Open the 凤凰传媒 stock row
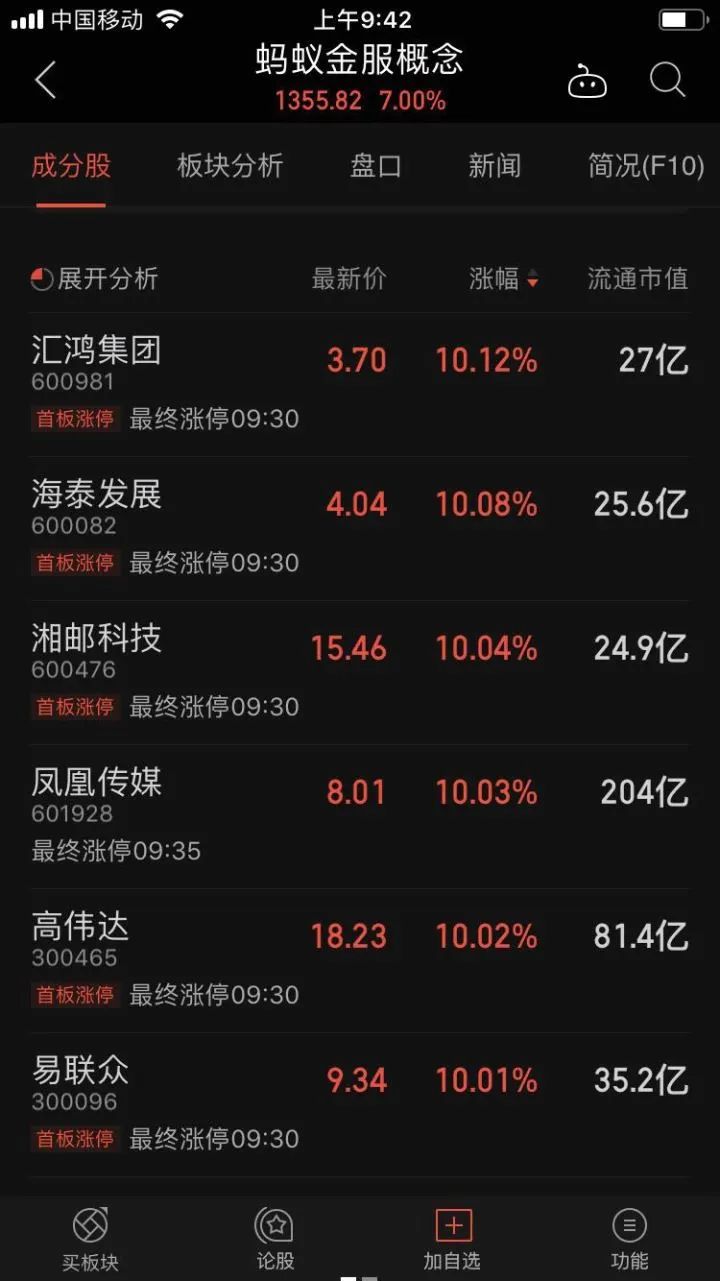The image size is (720, 1281). tap(96, 794)
